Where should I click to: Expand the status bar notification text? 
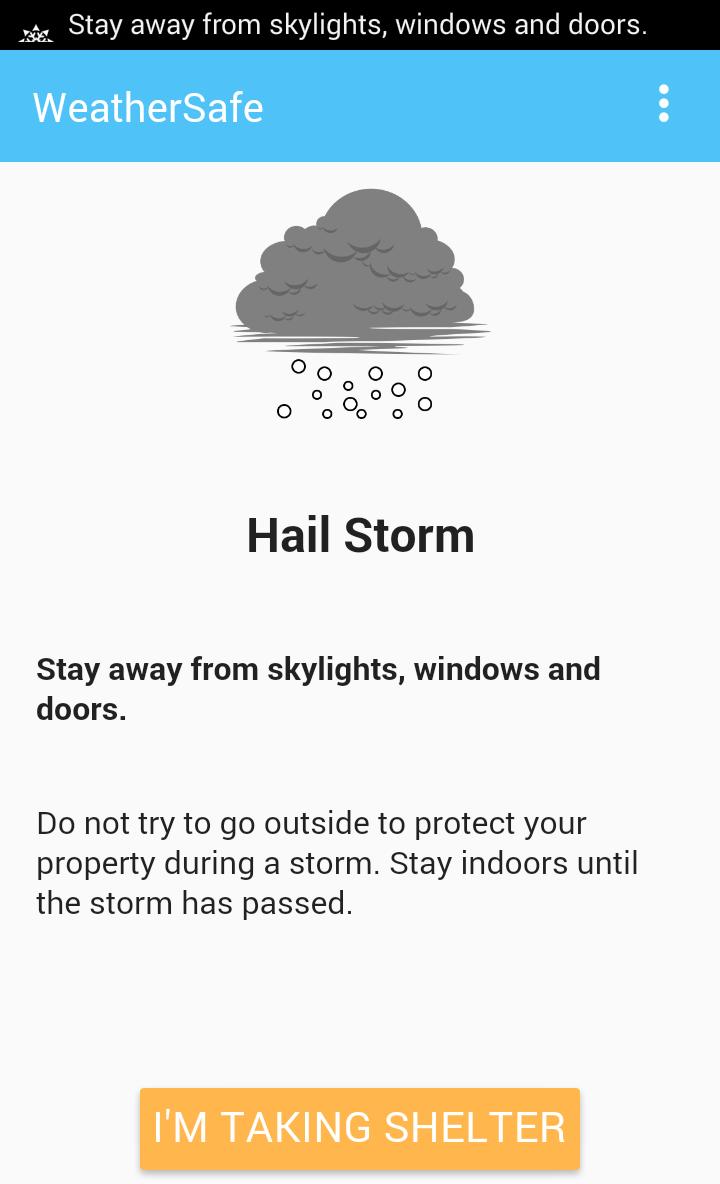pos(360,24)
